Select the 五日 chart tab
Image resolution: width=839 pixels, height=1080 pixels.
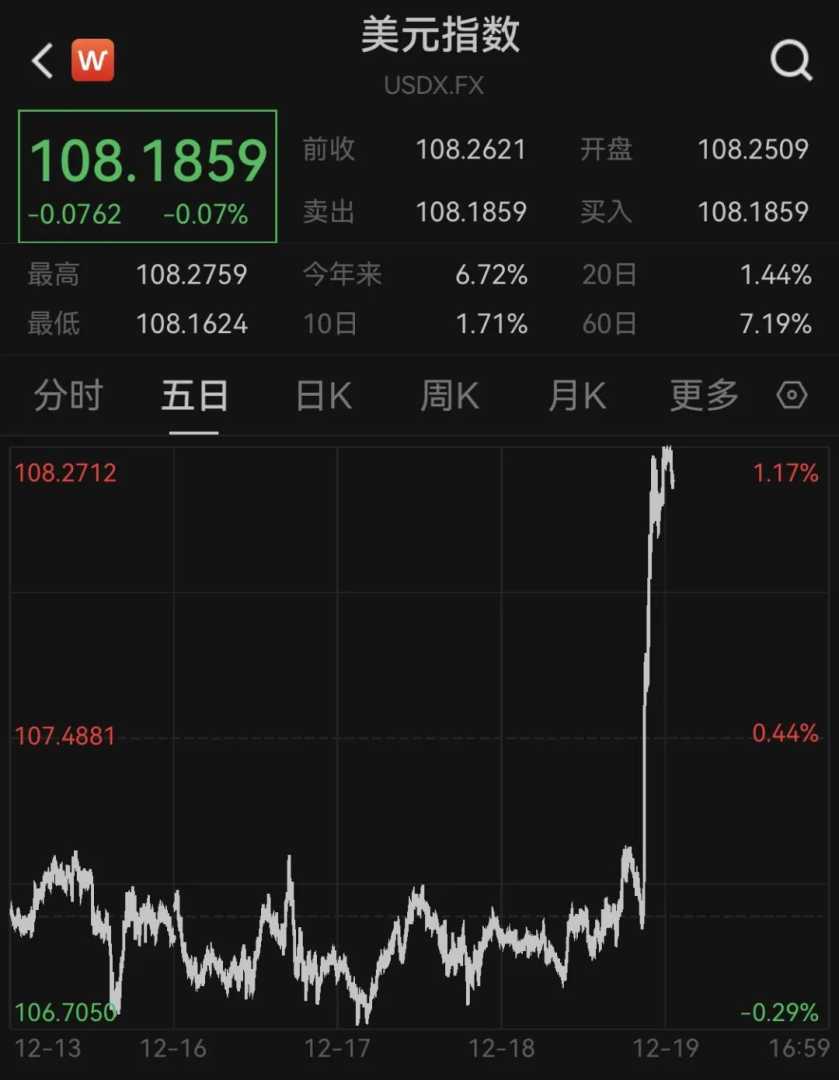(x=194, y=397)
